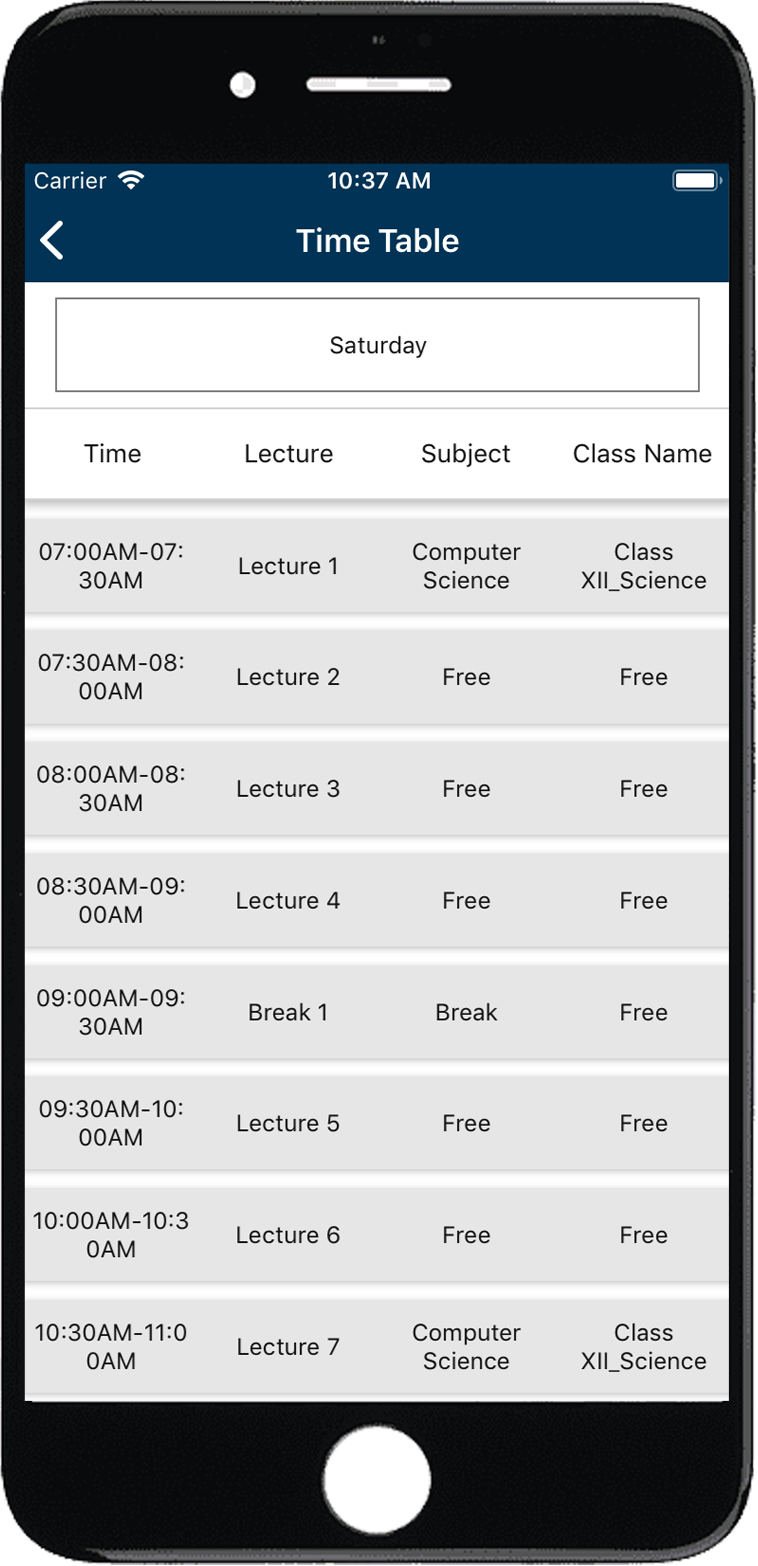
Task: Select Class XII_Science for Lecture 1
Action: [x=643, y=566]
